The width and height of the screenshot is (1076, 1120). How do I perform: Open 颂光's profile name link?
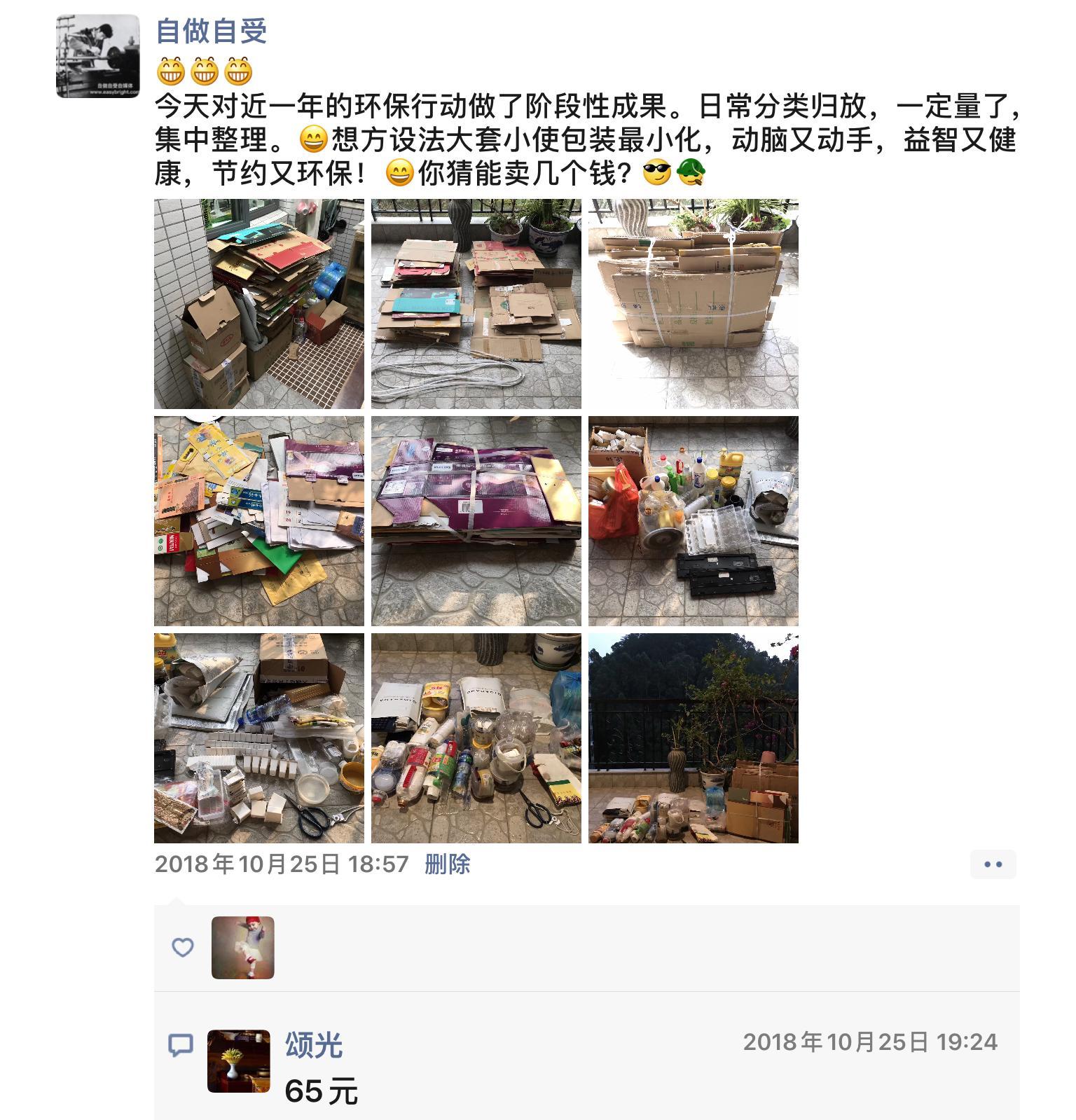click(313, 1044)
